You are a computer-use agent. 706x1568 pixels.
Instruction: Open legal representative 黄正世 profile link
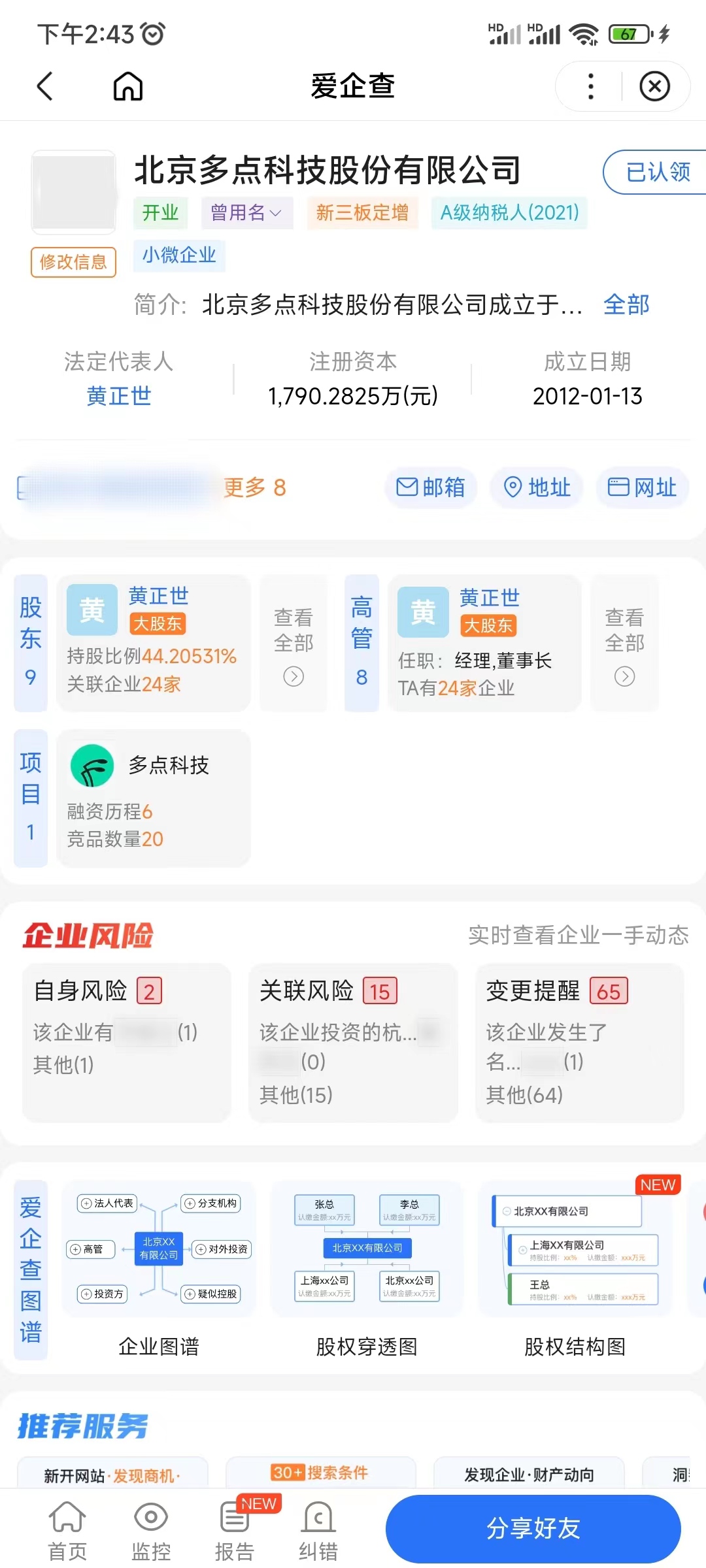click(119, 395)
